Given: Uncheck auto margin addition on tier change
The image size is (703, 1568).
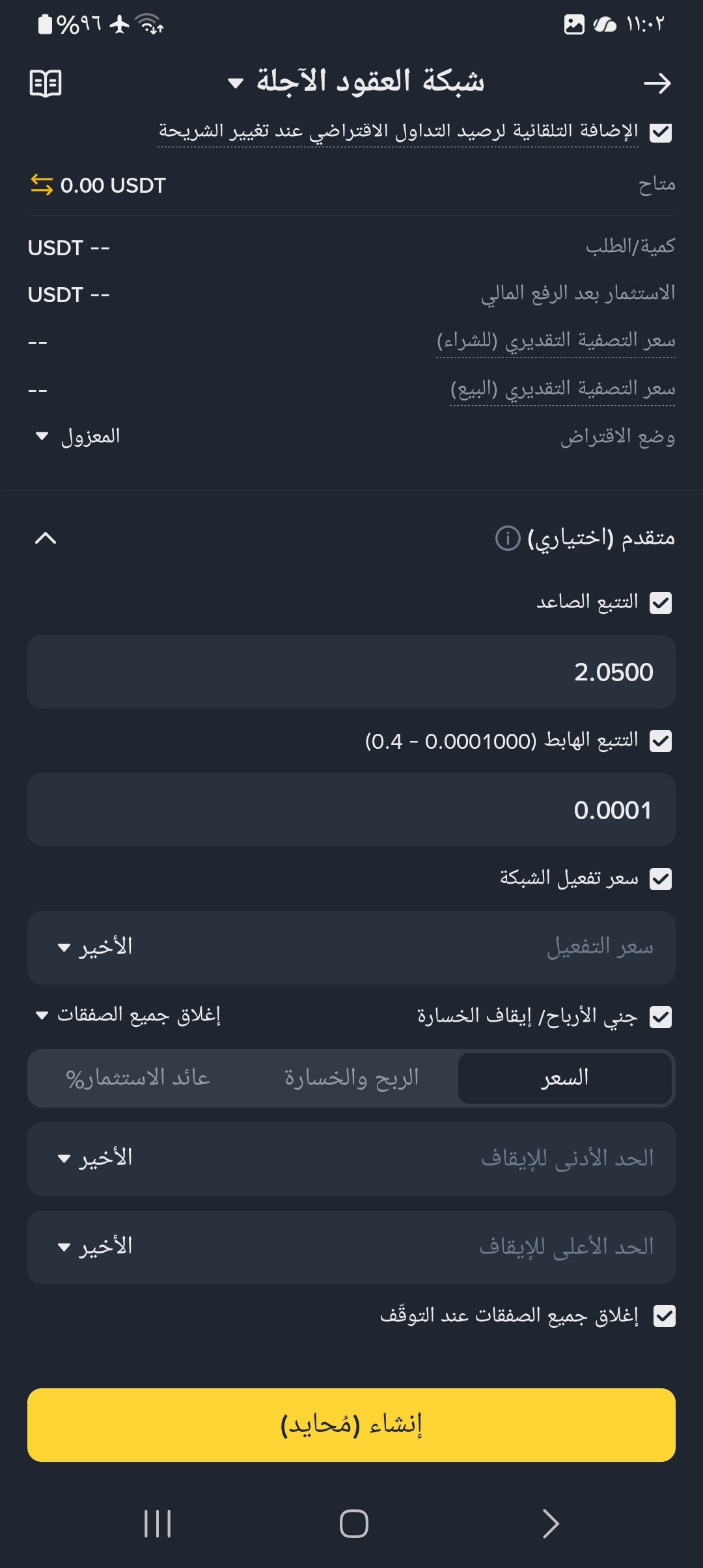Looking at the screenshot, I should coord(661,132).
